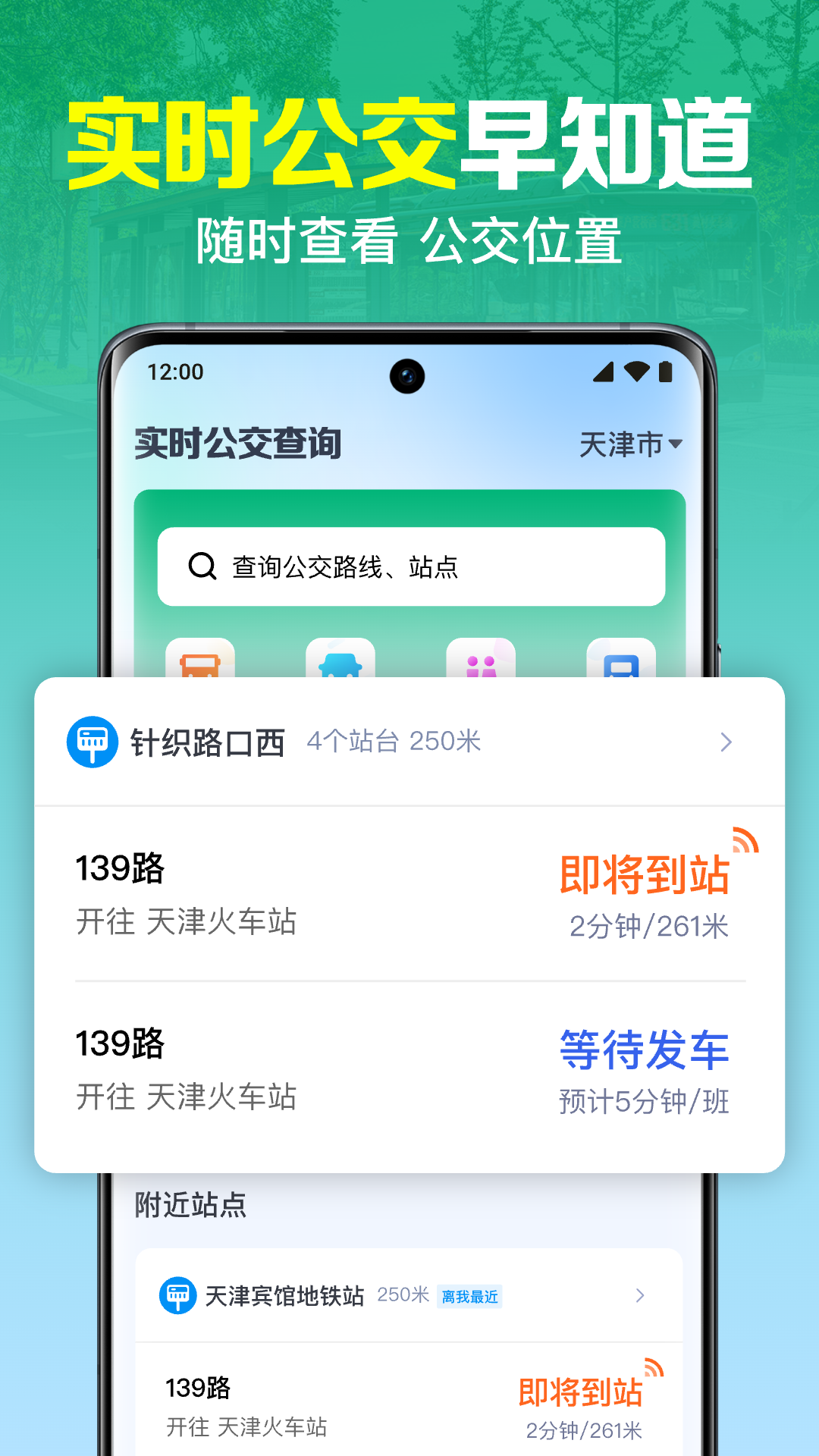Click the 针织路口西 bus stop sign icon
Viewport: 819px width, 1456px height.
pyautogui.click(x=91, y=742)
